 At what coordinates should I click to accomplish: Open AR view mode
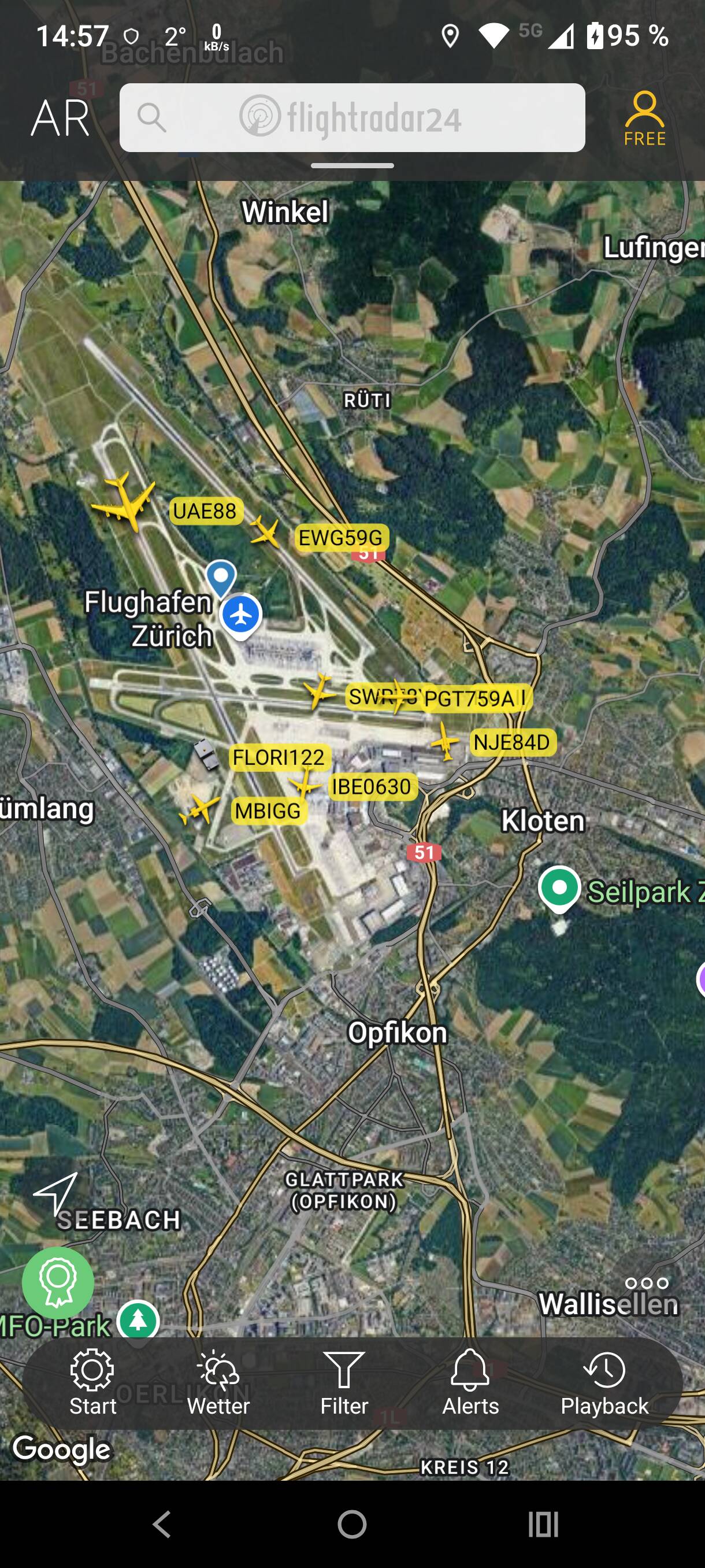pyautogui.click(x=60, y=118)
